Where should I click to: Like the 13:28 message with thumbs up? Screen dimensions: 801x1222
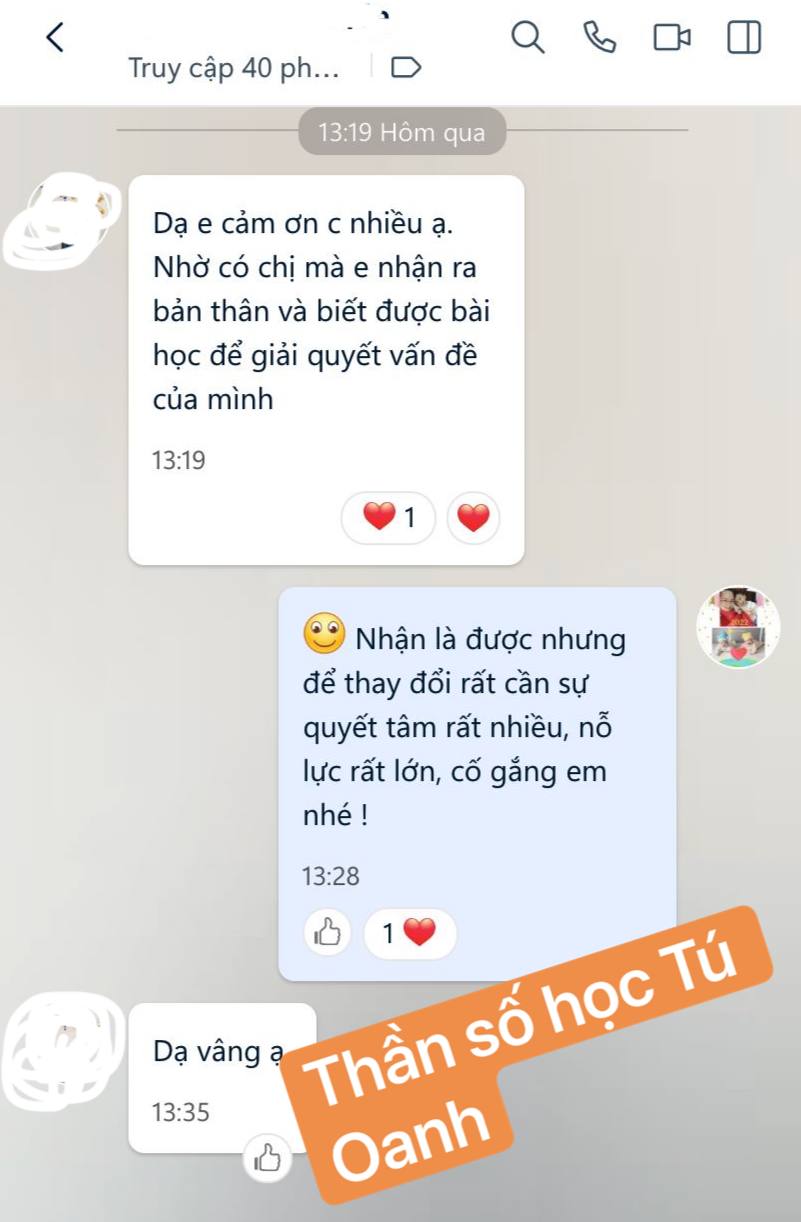coord(328,934)
